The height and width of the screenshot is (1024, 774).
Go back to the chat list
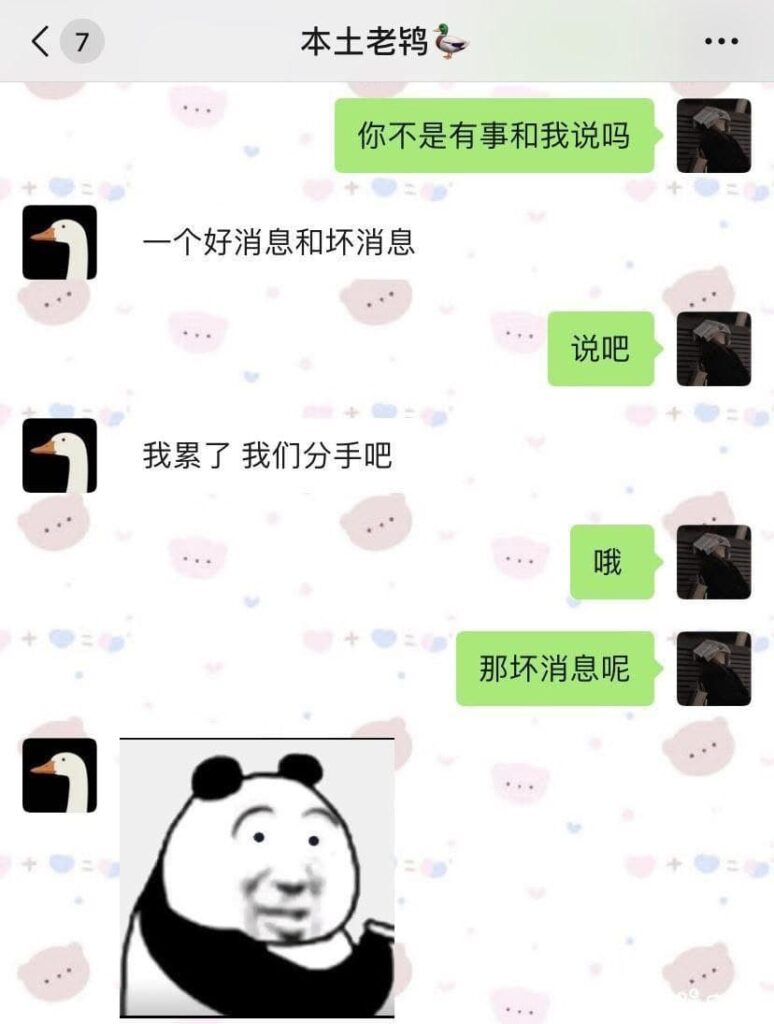(x=41, y=43)
